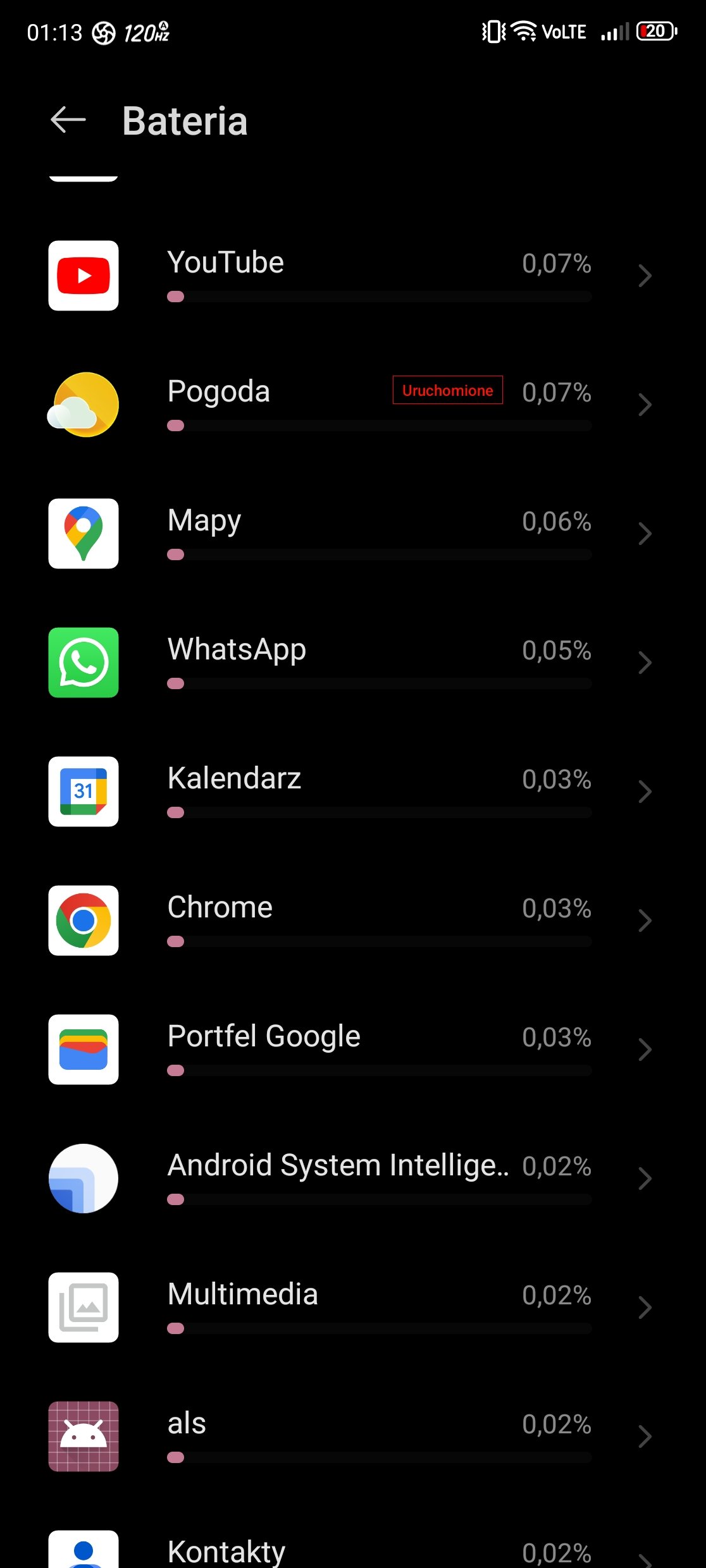View battery details for Mapy
Screen dimensions: 706x1568
click(353, 534)
